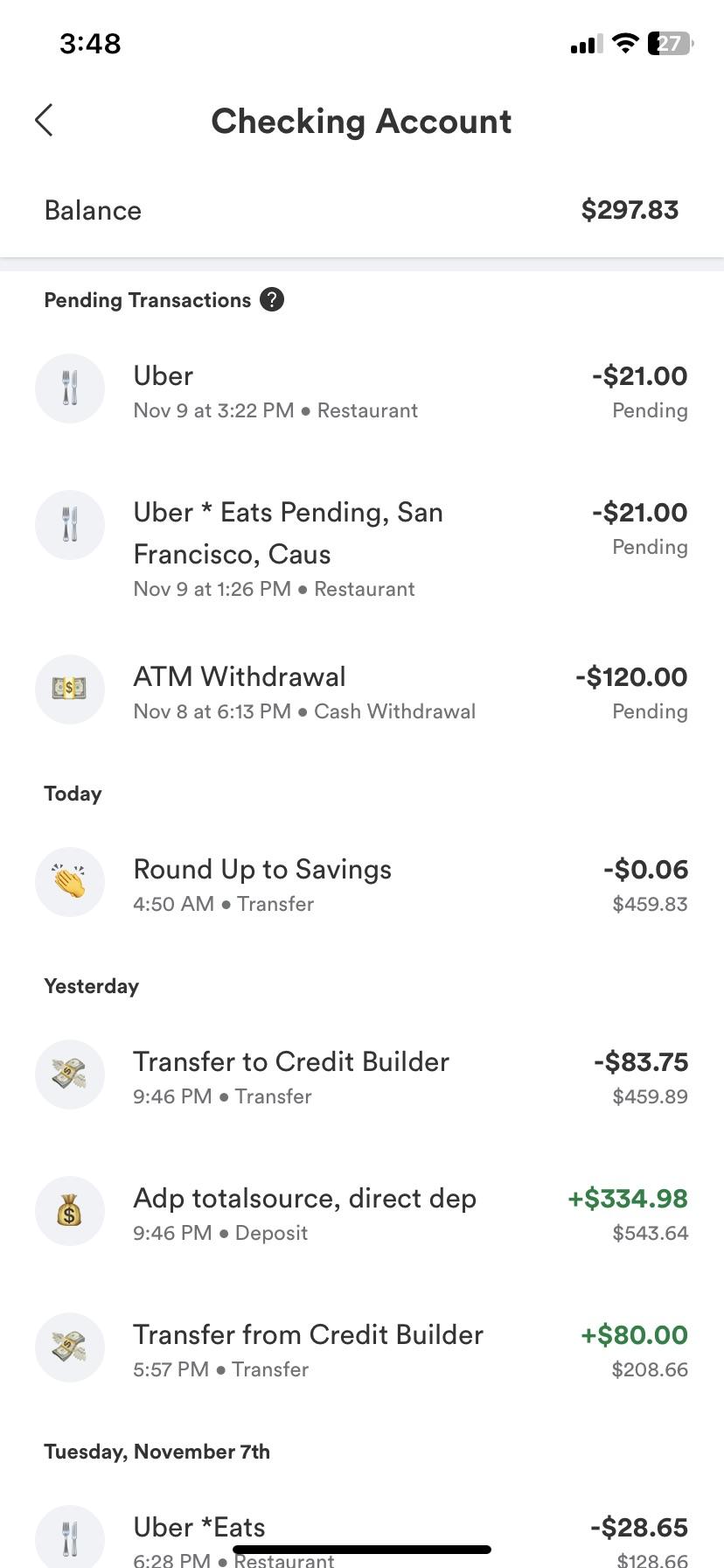
Task: Tap the fork-and-knife icon for Uber transaction
Action: click(70, 388)
